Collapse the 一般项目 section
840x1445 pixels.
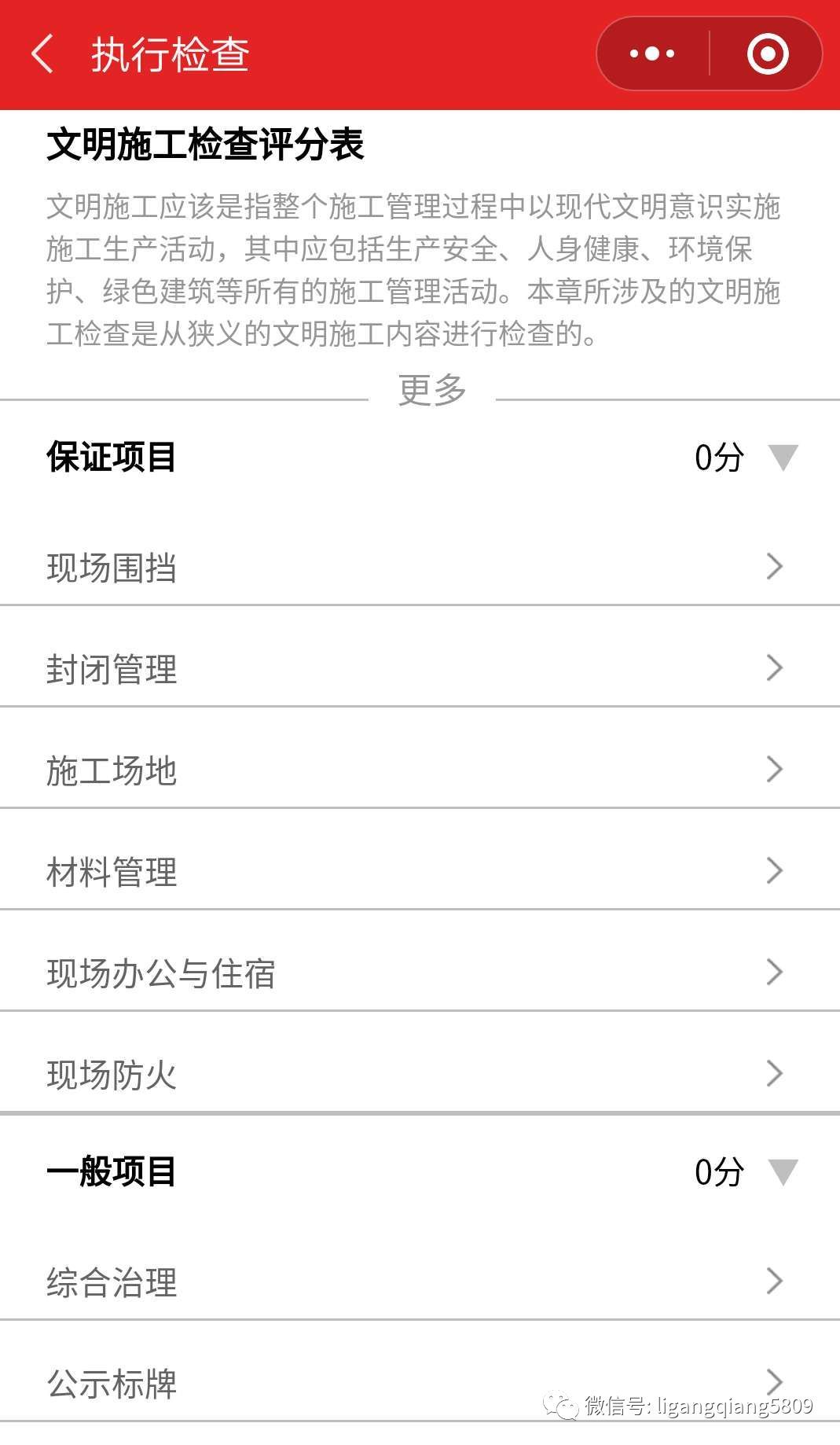[783, 1171]
